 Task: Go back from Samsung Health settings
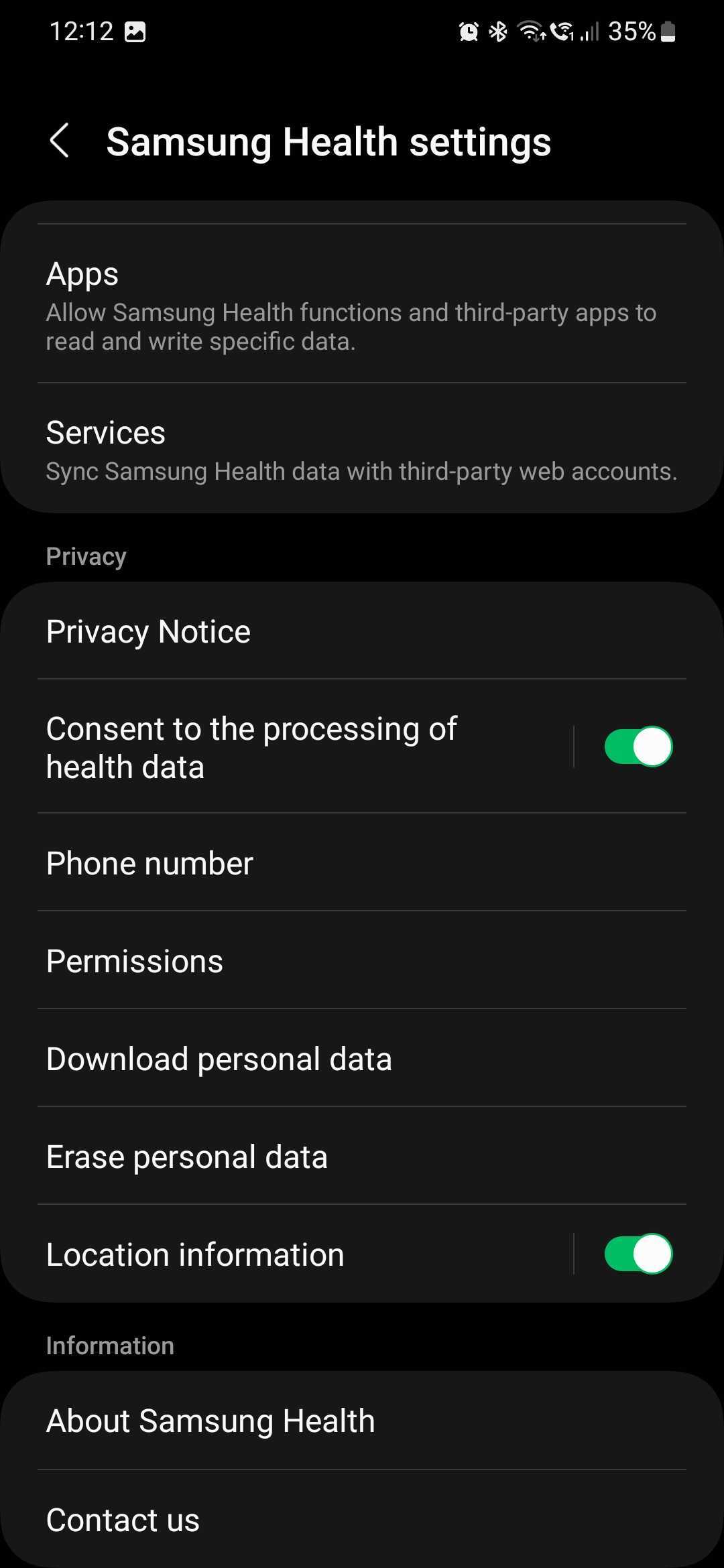click(x=60, y=141)
